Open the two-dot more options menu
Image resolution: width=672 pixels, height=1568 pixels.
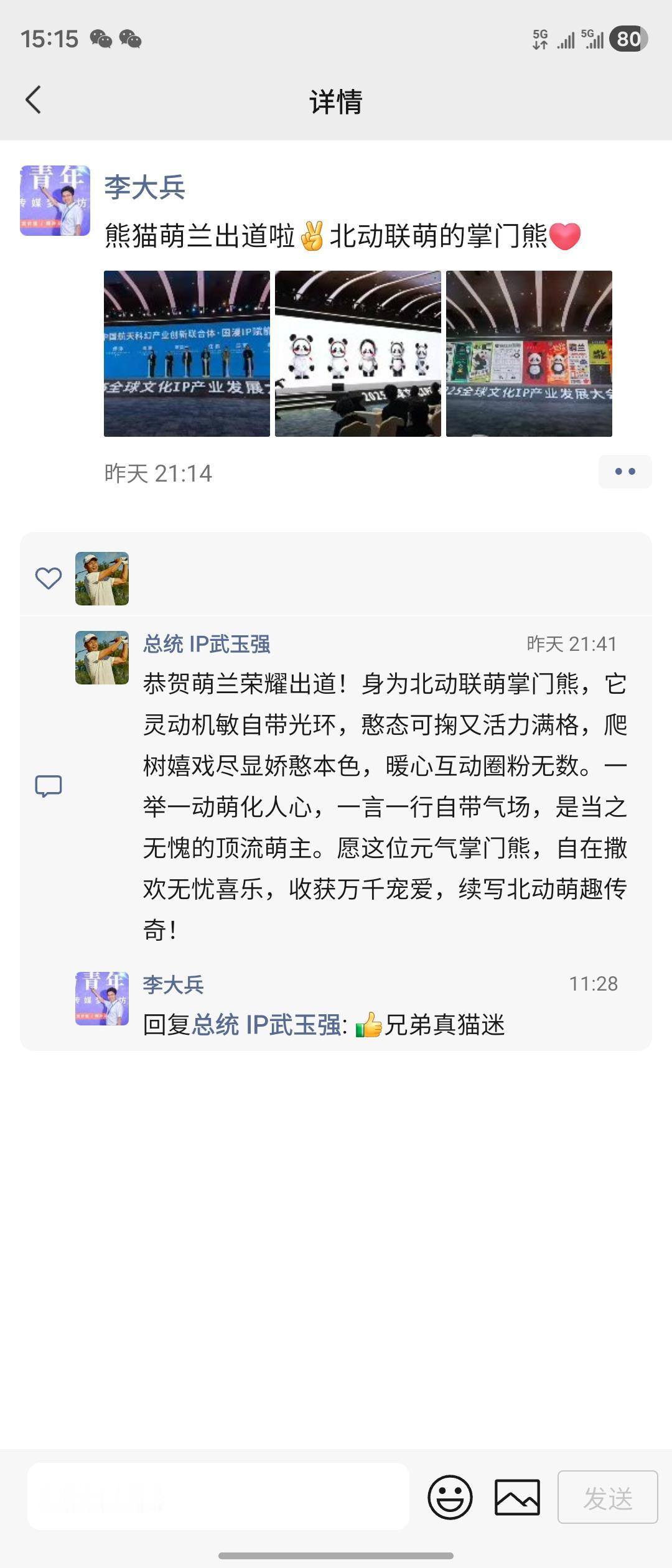click(626, 472)
